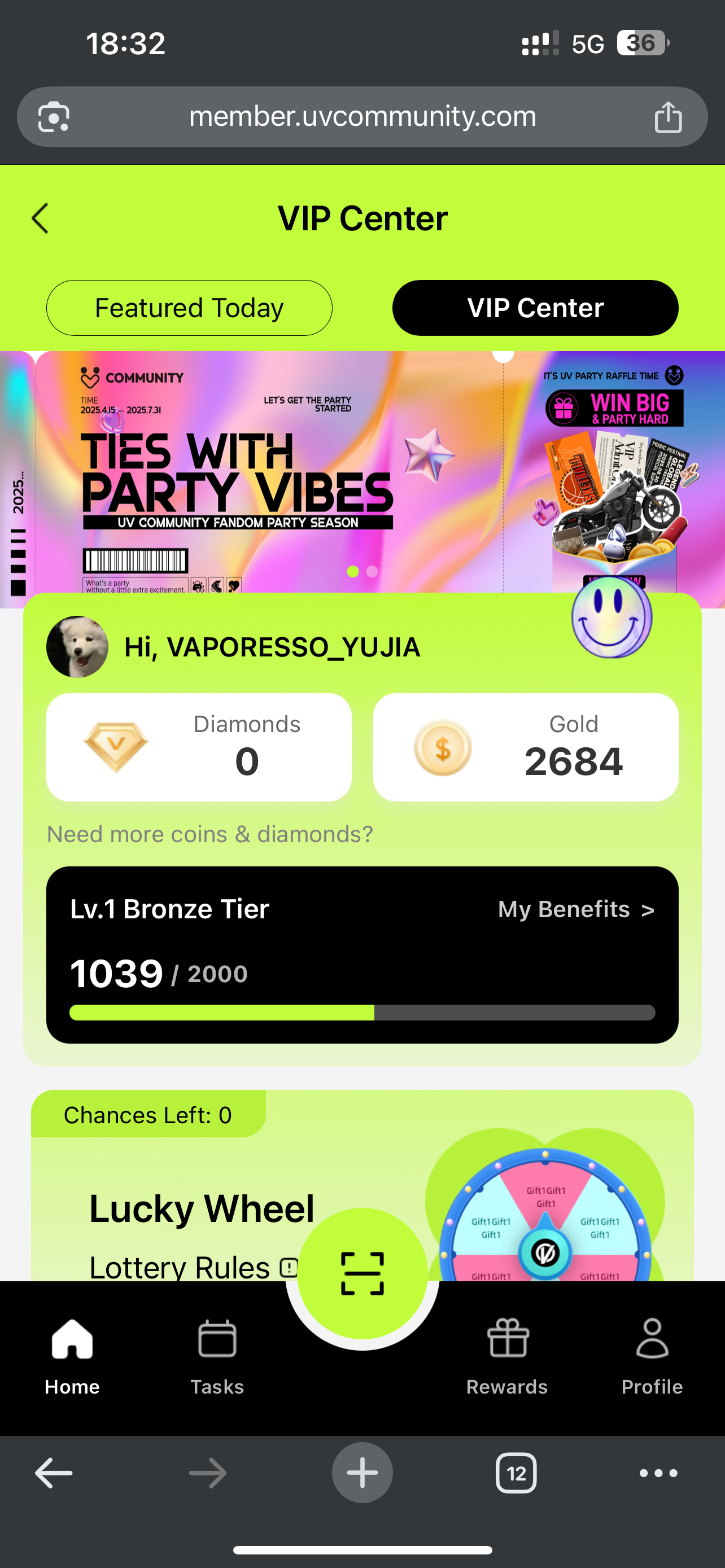
Task: Open the browser tabs switcher
Action: 516,1473
